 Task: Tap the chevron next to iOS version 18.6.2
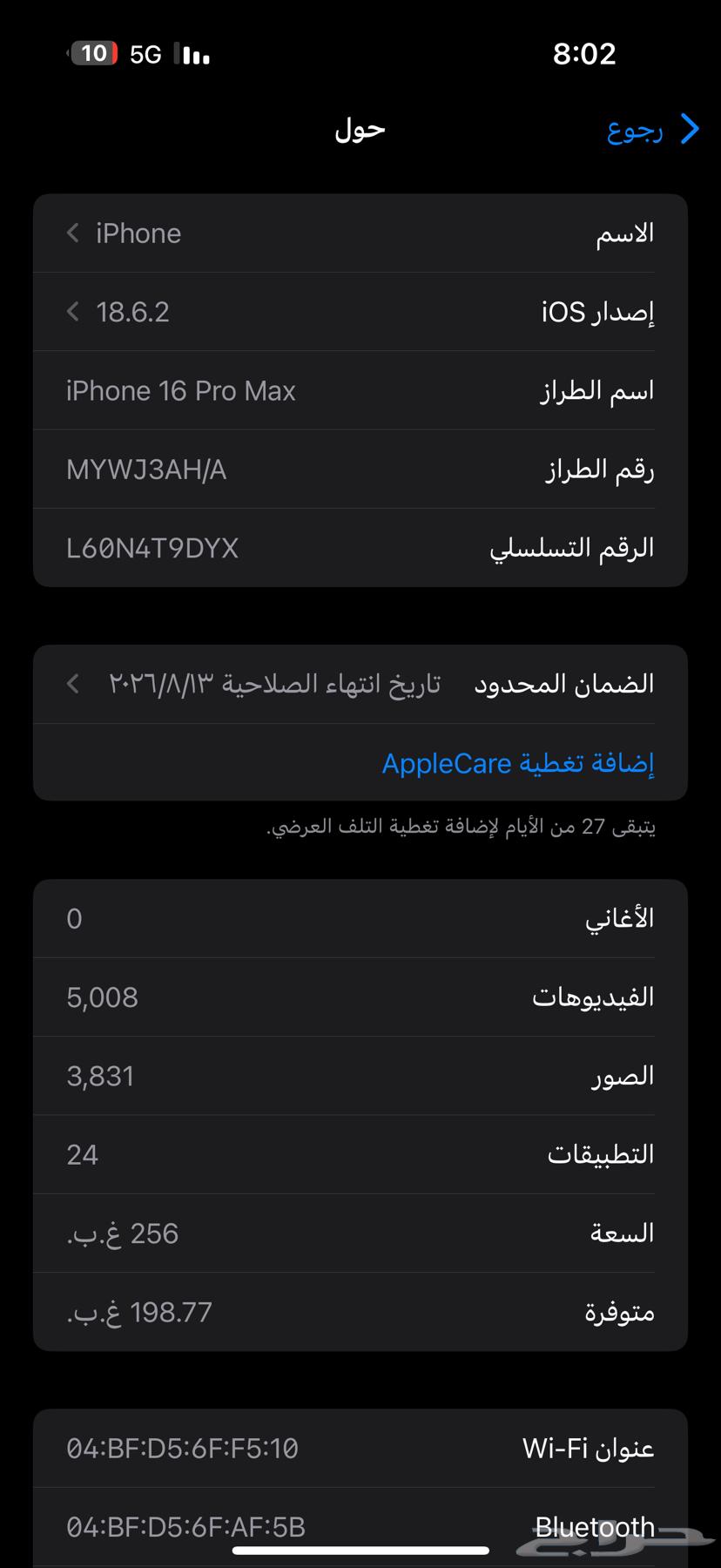click(73, 311)
